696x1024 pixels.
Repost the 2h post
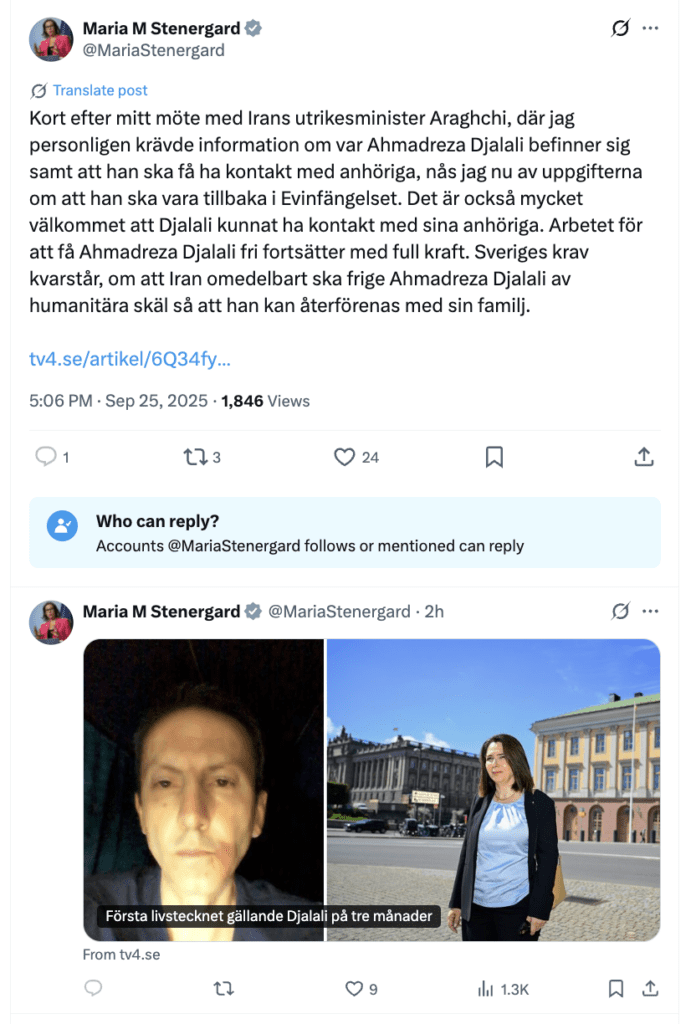tap(224, 989)
